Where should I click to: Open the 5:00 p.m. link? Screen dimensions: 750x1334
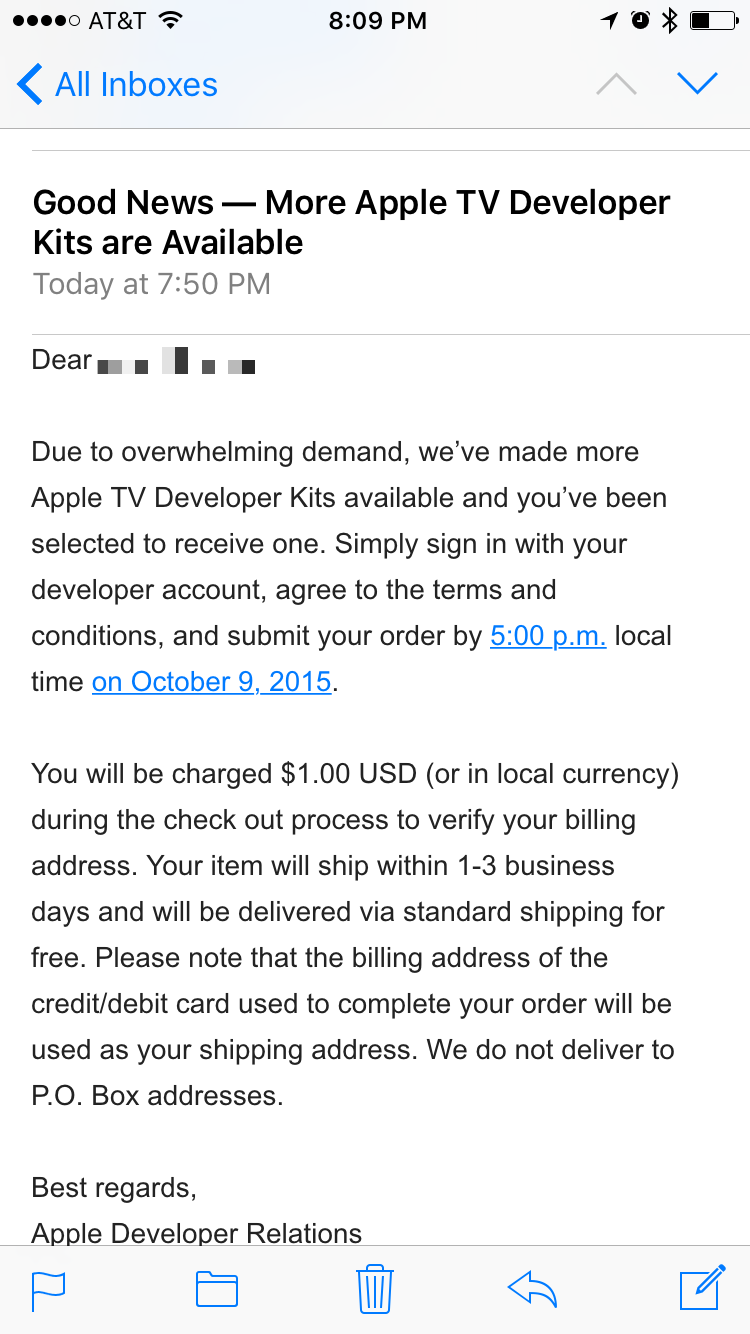tap(548, 636)
